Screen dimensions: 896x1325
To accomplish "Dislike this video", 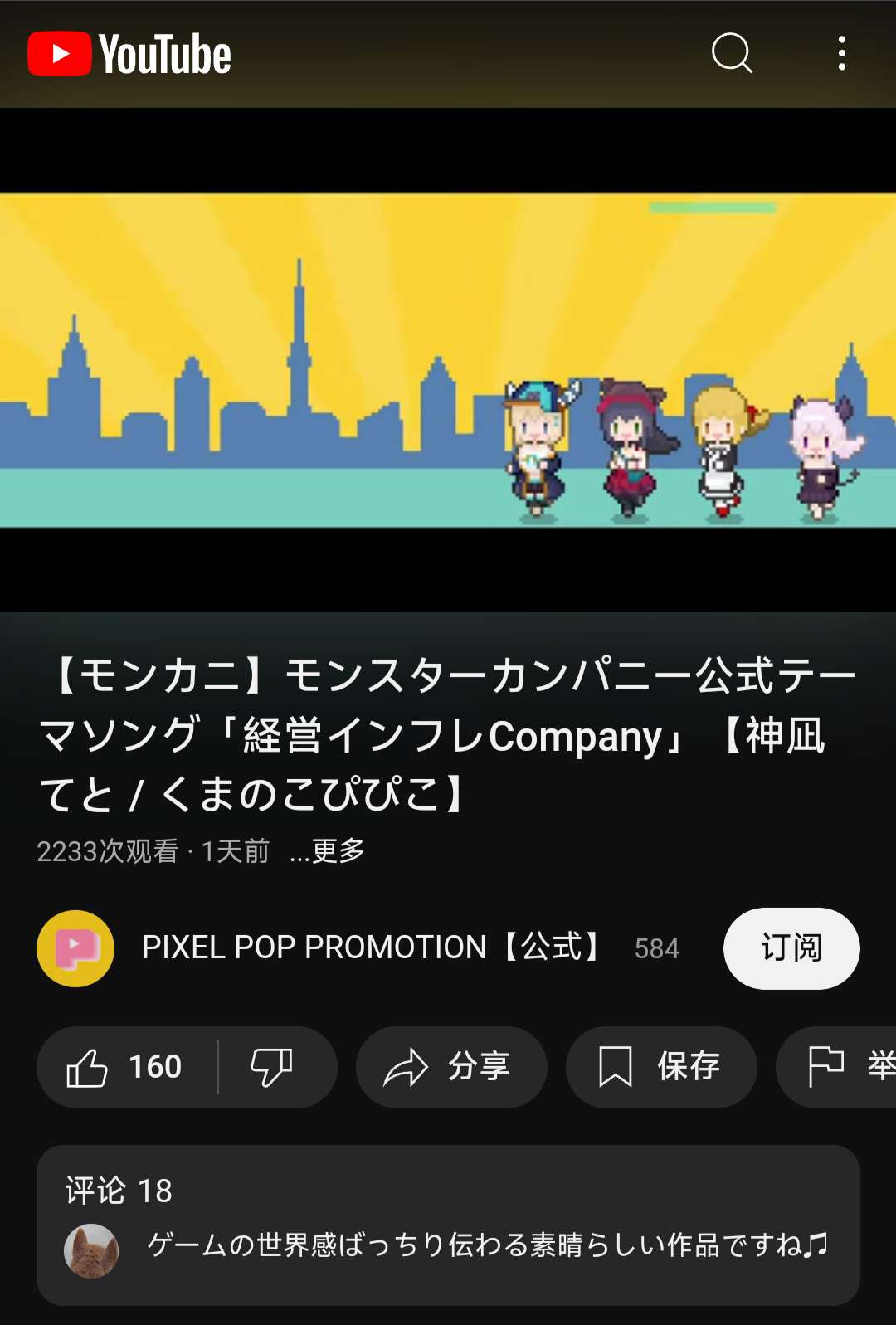I will coord(272,1067).
